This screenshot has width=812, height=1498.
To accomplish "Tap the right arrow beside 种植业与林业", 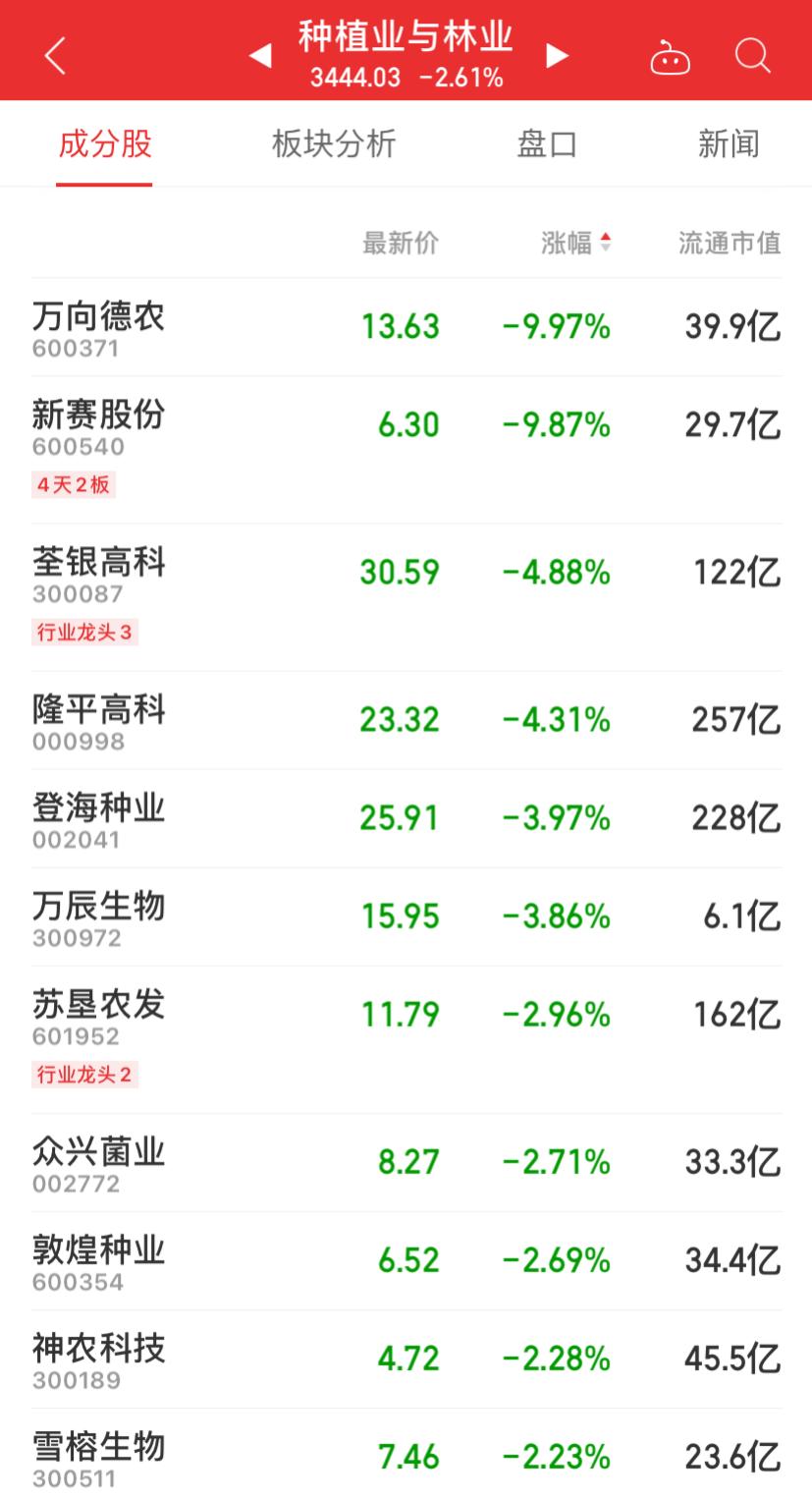I will [557, 56].
